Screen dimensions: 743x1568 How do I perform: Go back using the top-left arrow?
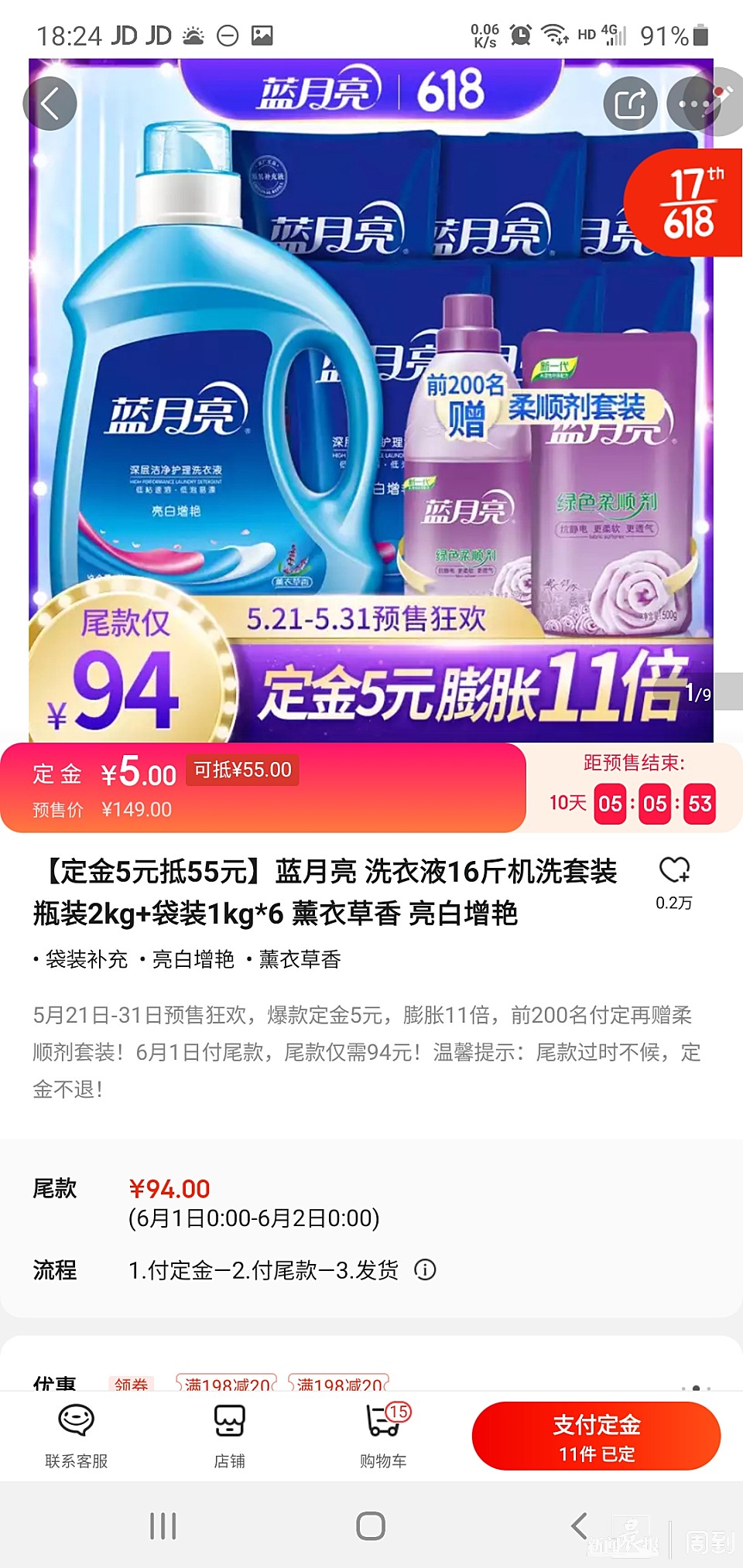(x=50, y=104)
